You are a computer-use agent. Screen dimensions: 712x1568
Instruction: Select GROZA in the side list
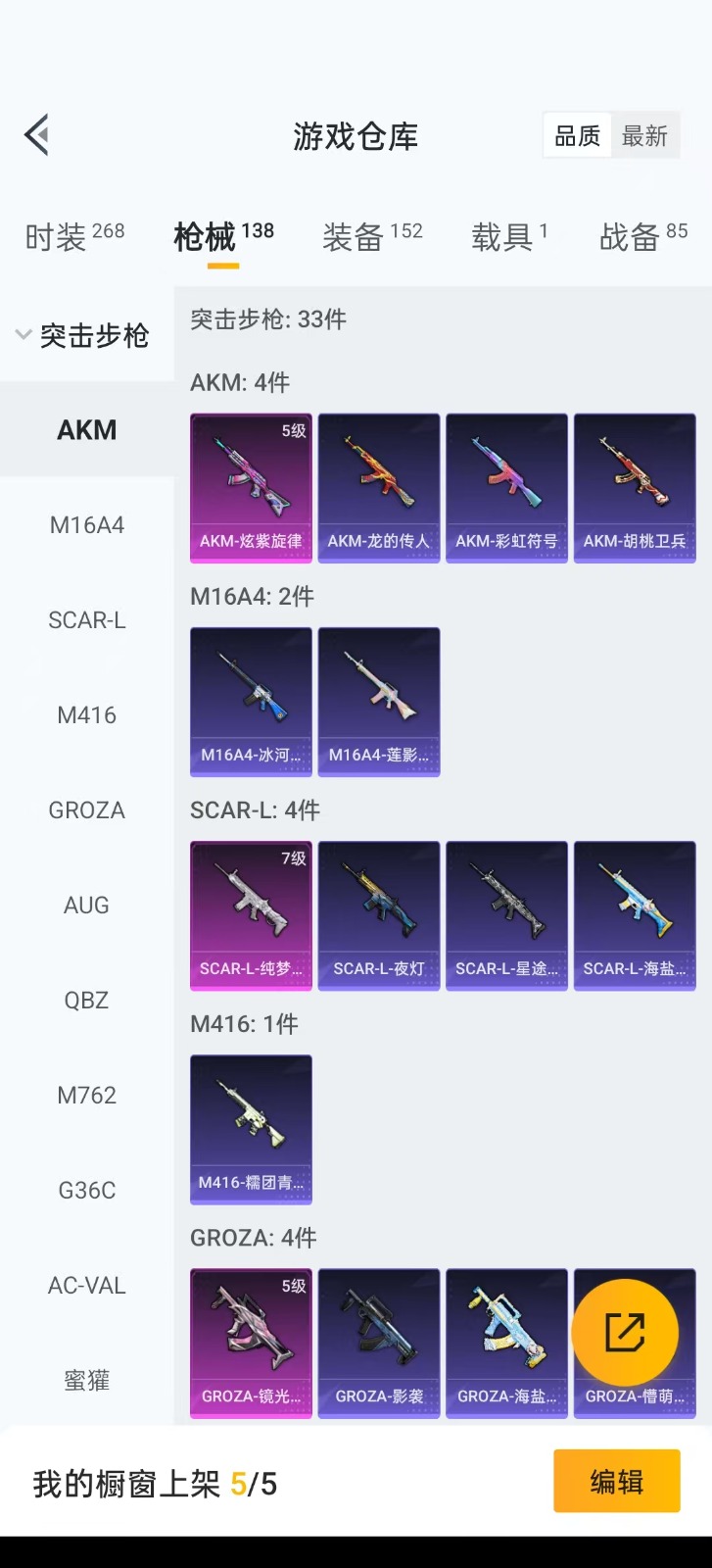(x=86, y=810)
